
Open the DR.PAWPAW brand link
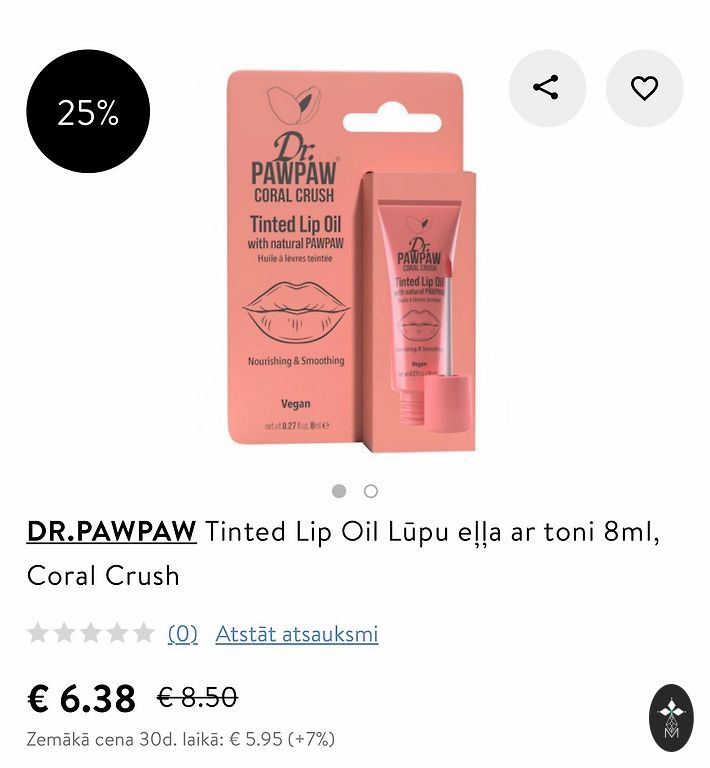pos(111,531)
